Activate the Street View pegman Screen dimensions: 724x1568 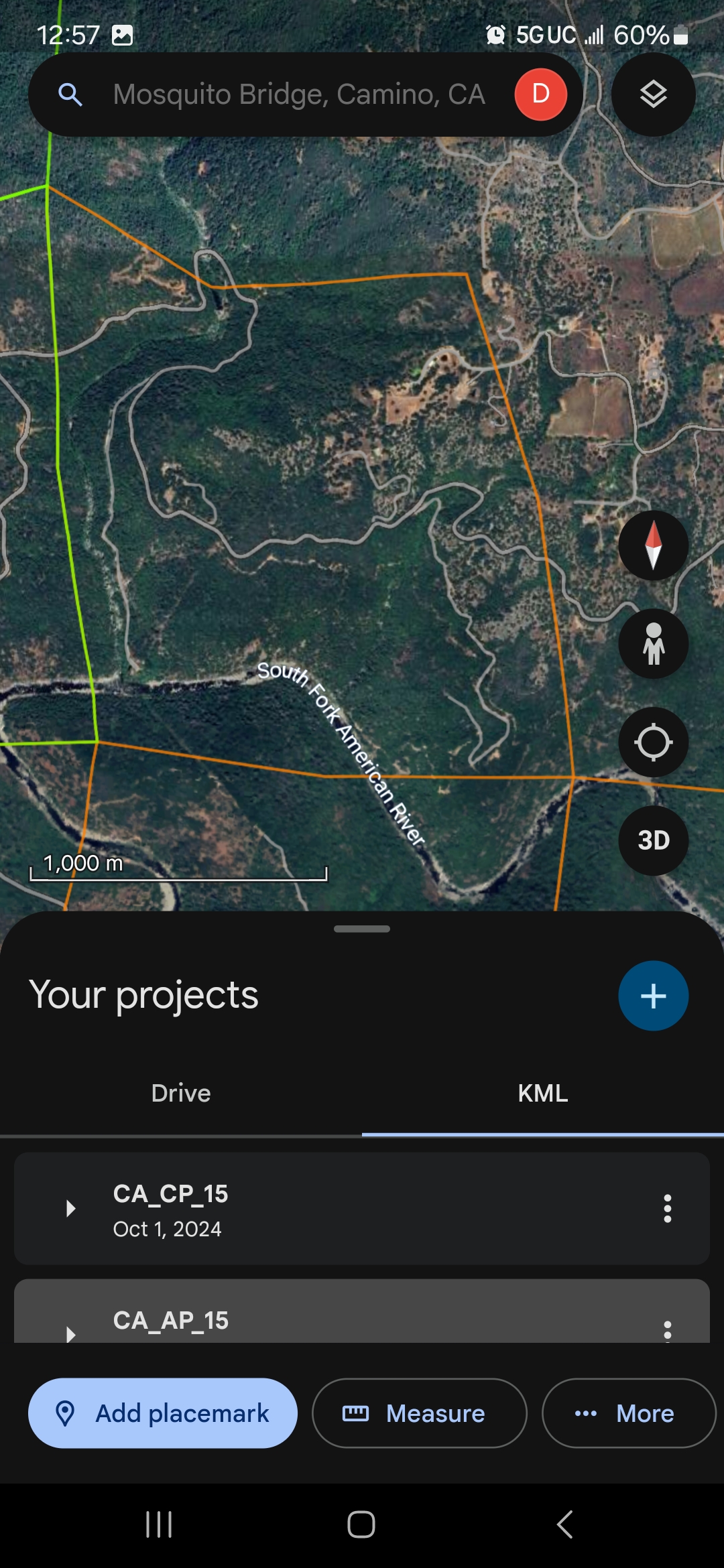(653, 644)
